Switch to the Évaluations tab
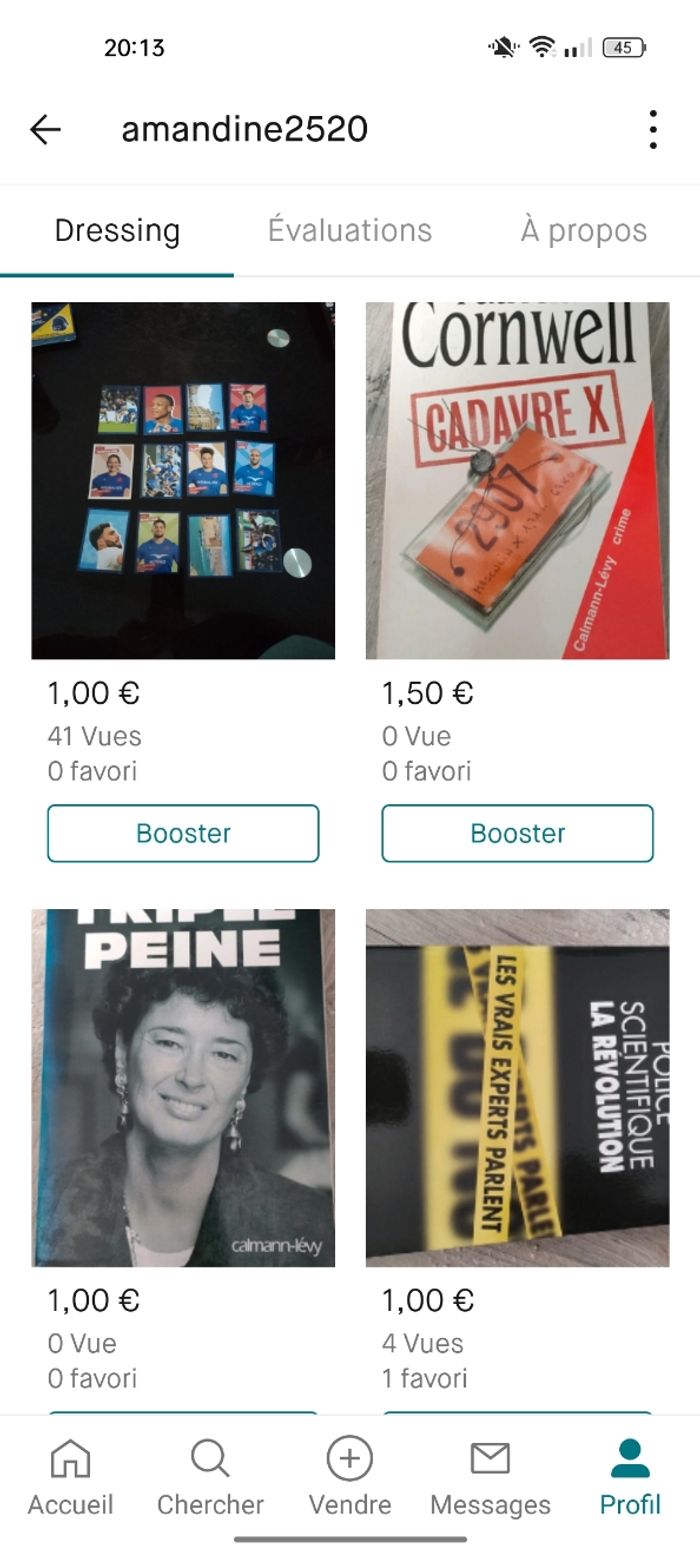Screen dimensions: 700x1556 pos(349,231)
